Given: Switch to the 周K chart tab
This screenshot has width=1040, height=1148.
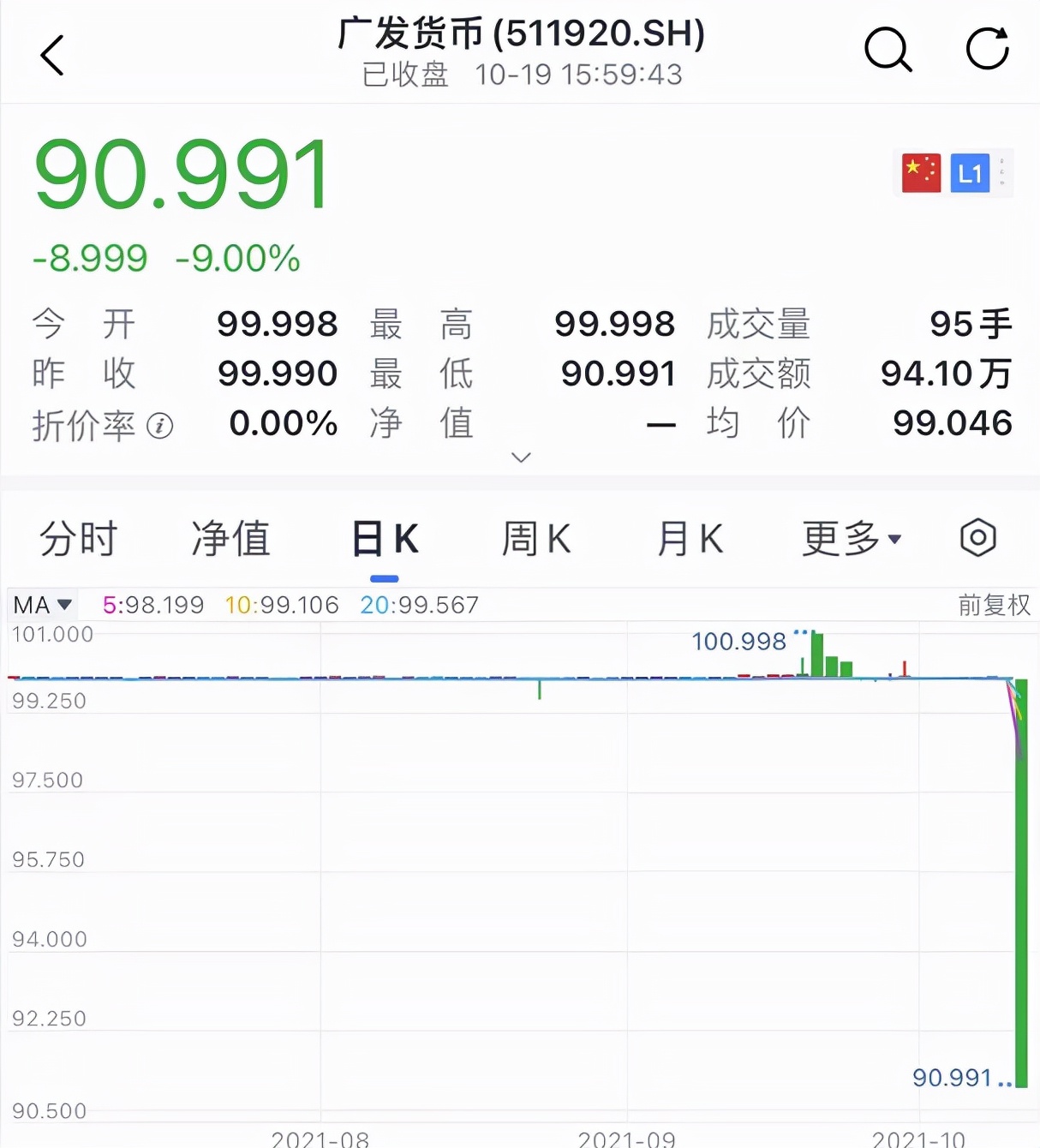Looking at the screenshot, I should (x=536, y=540).
